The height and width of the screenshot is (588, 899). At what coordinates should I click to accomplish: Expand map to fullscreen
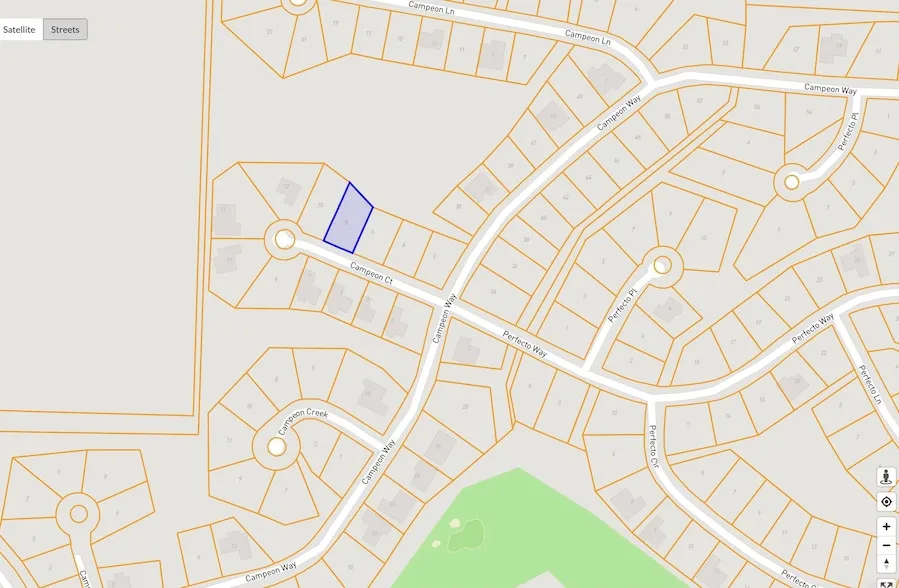(886, 584)
